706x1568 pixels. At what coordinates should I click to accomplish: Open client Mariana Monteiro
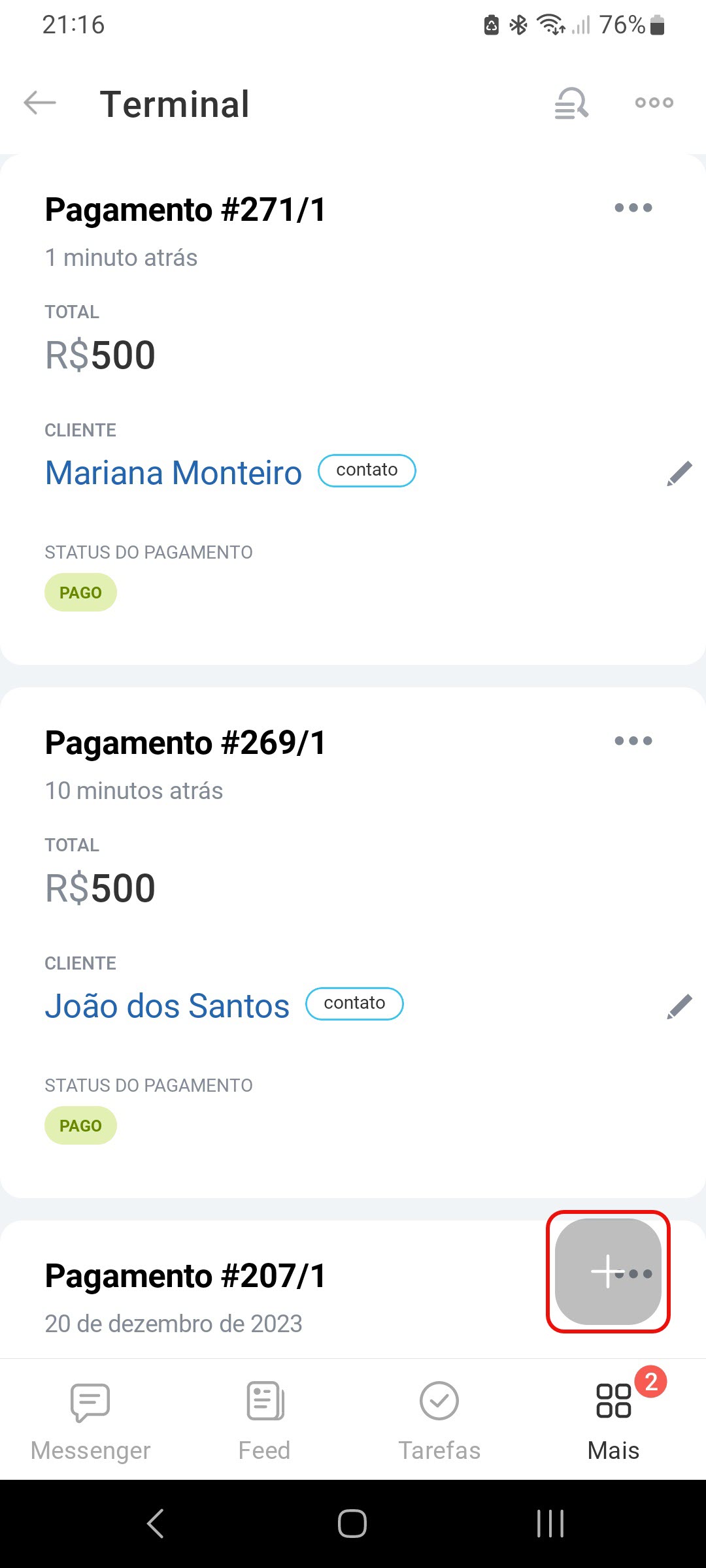(x=173, y=472)
